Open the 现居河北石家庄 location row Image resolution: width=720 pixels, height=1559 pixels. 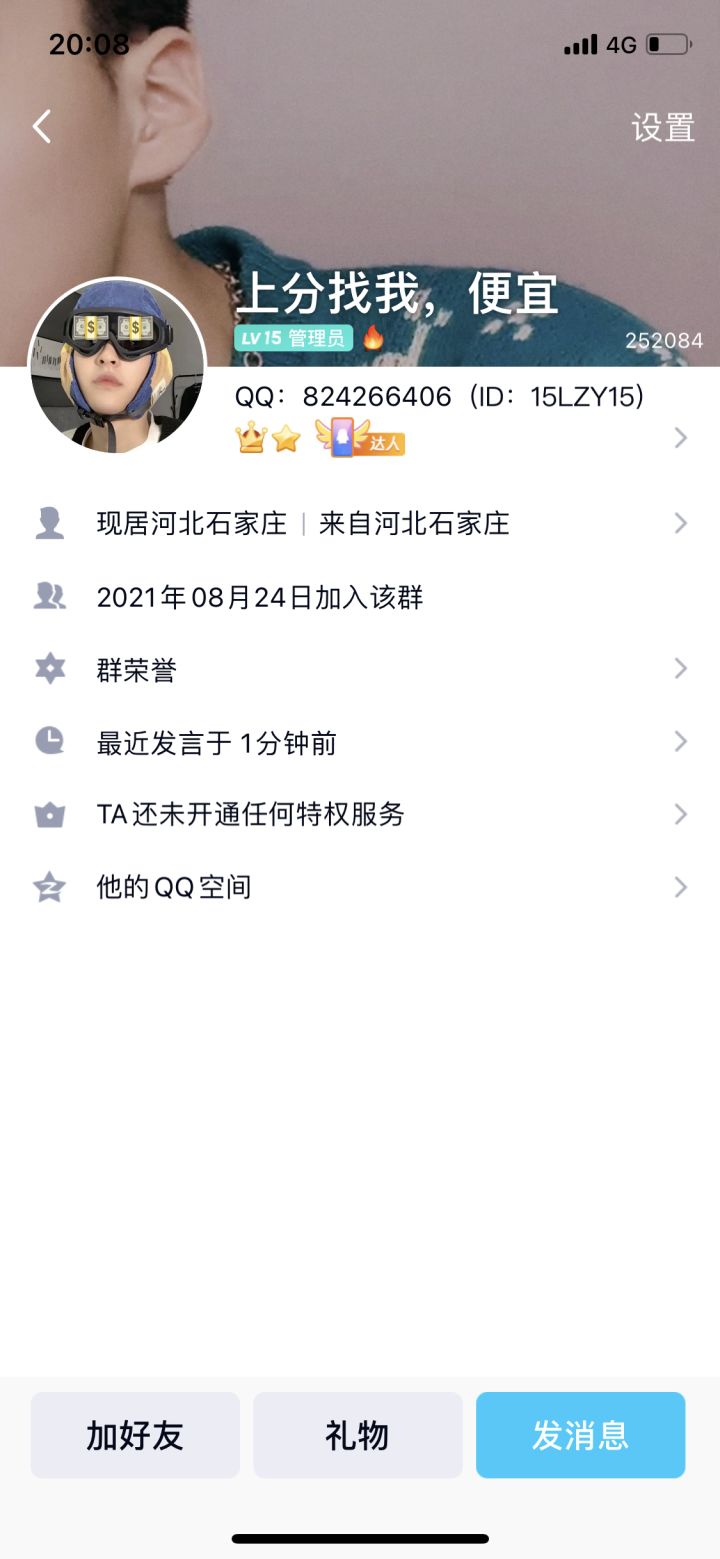[360, 523]
